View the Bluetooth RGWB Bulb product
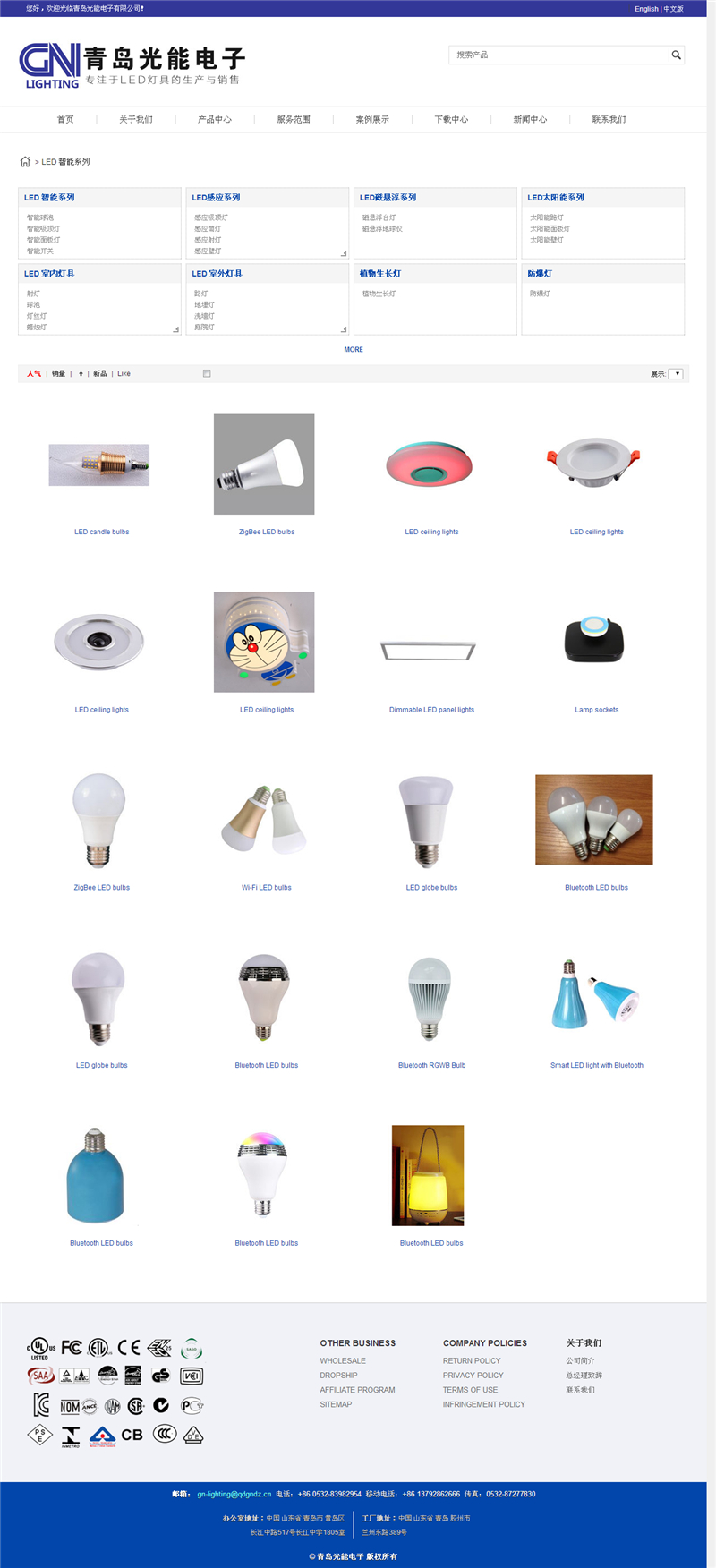This screenshot has height=1568, width=716. tap(431, 1065)
